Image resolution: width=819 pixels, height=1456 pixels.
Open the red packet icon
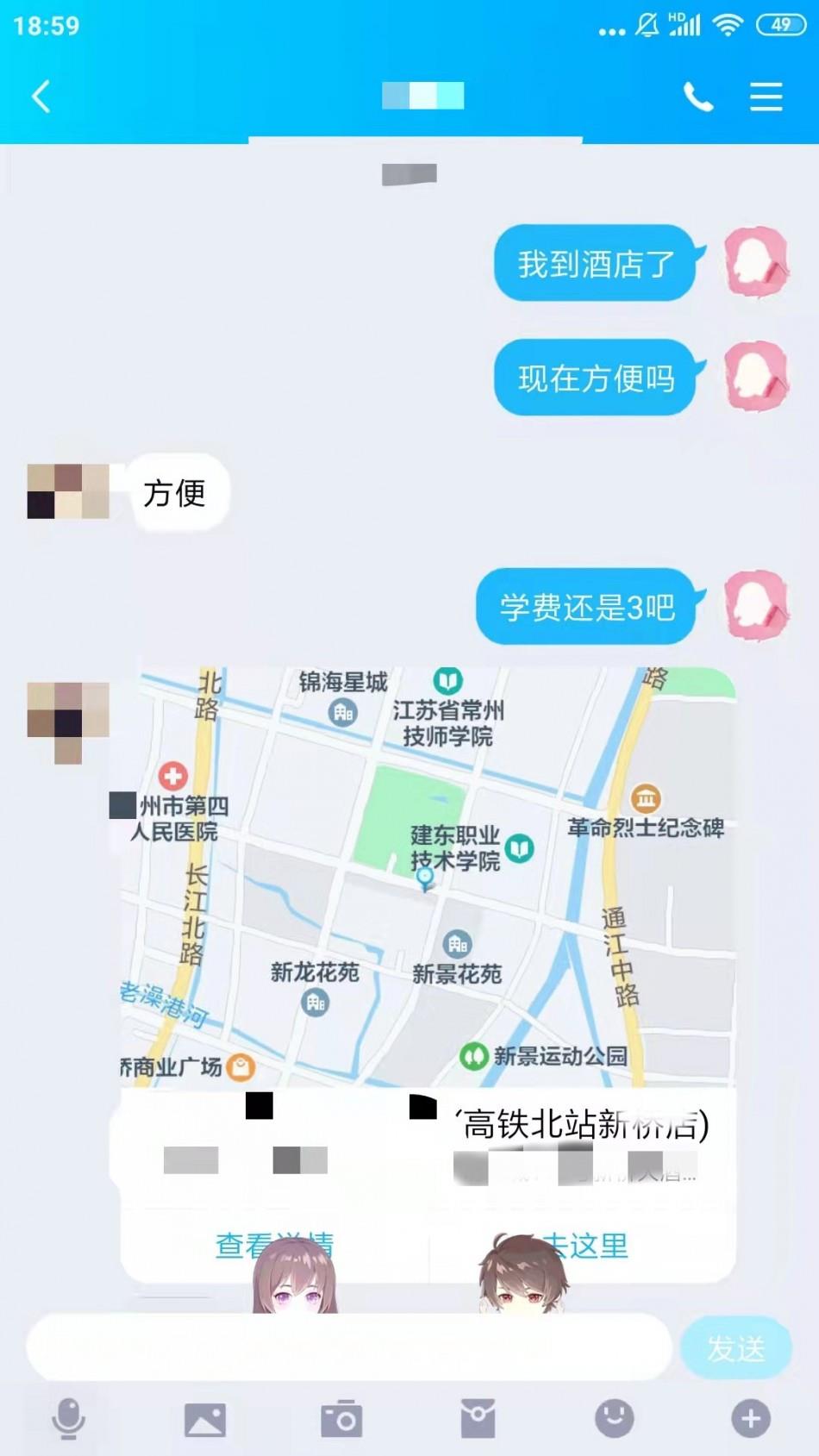coord(478,1418)
